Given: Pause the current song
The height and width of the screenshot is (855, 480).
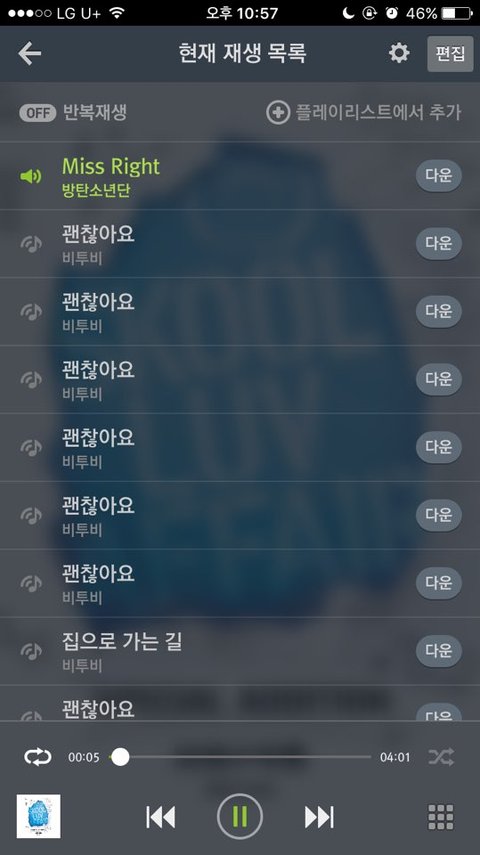Looking at the screenshot, I should [x=240, y=817].
